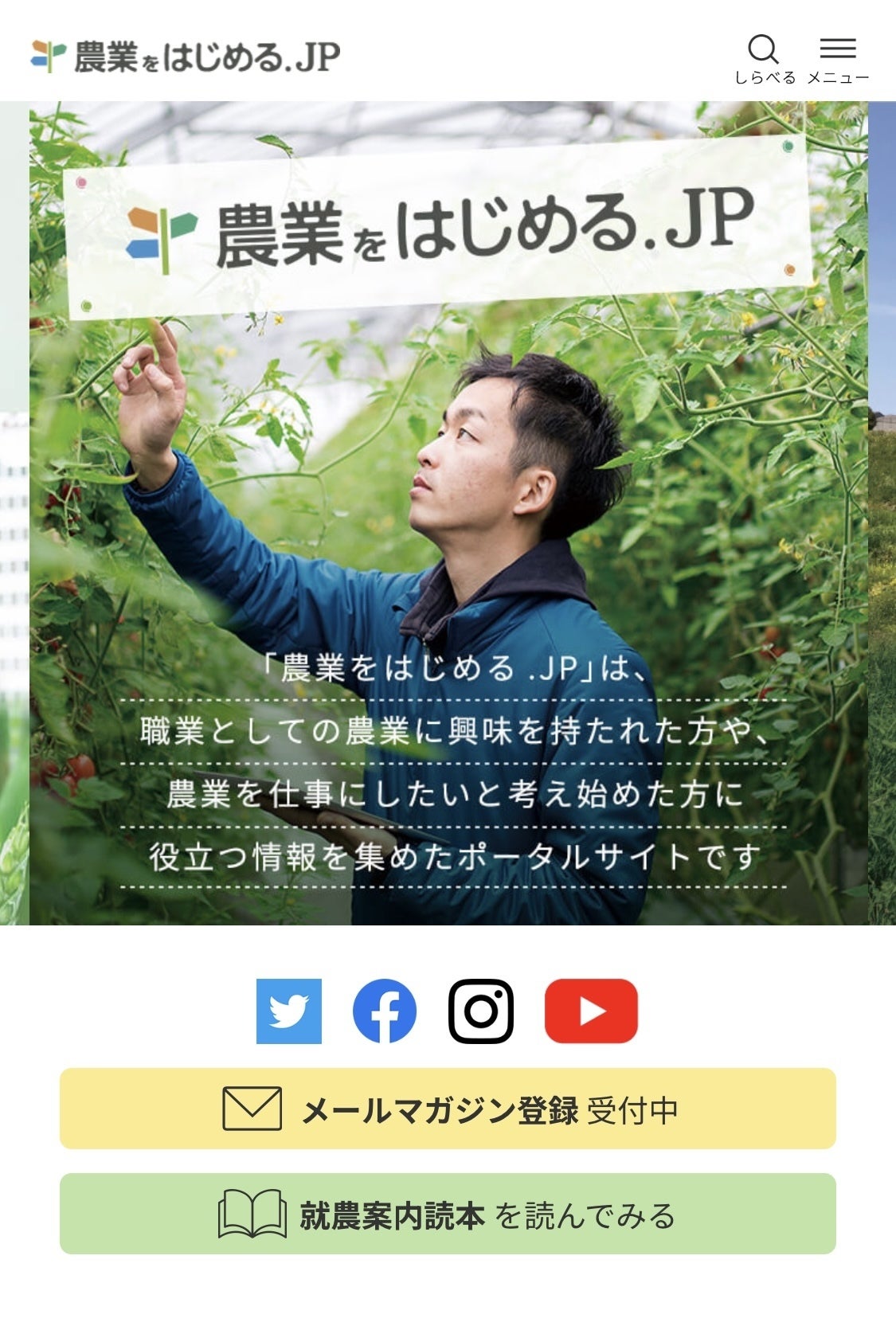The height and width of the screenshot is (1326, 896).
Task: Go to 農業をはじめる.JP home via header logo
Action: point(186,57)
